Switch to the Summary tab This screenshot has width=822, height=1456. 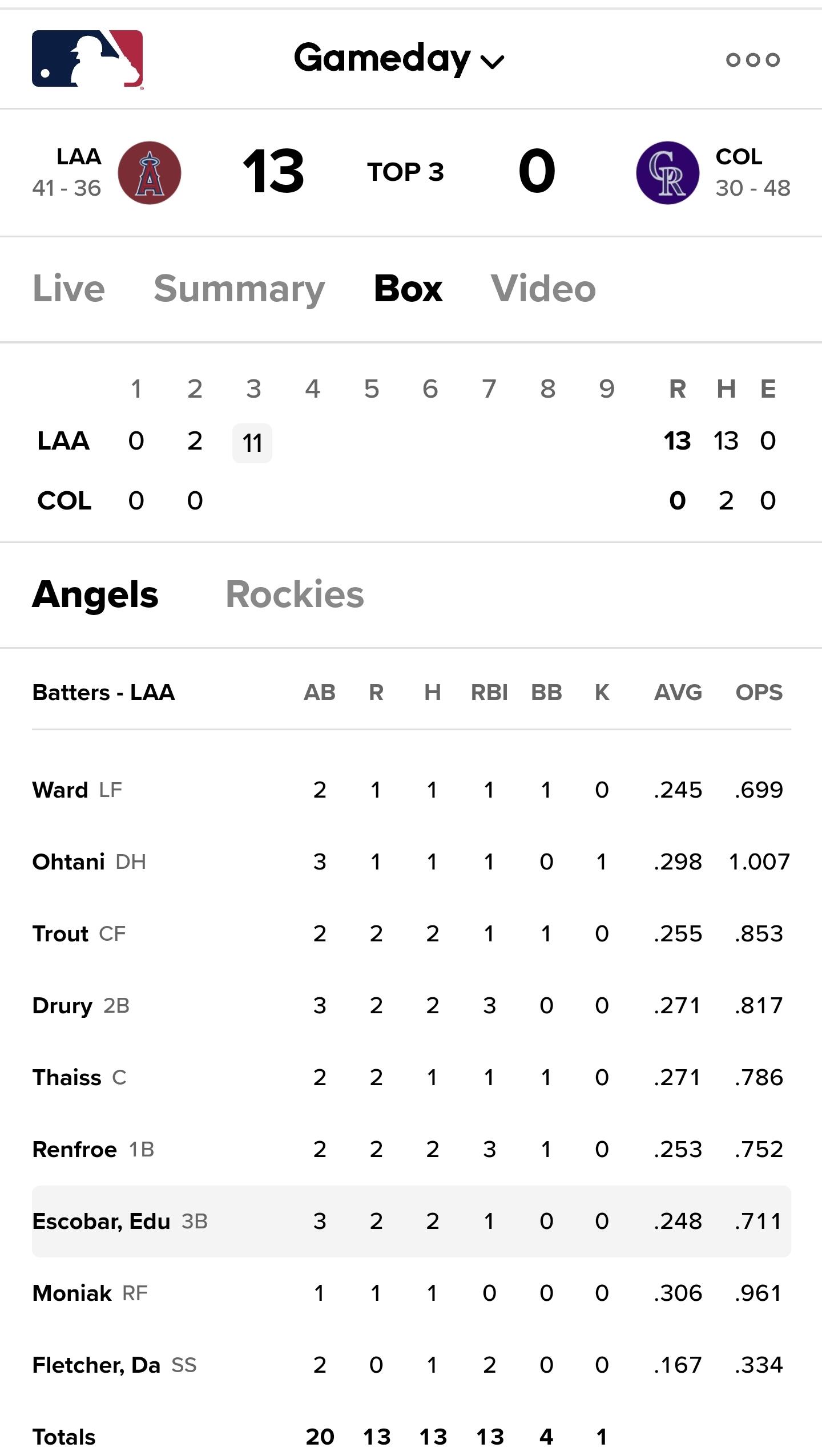(239, 289)
